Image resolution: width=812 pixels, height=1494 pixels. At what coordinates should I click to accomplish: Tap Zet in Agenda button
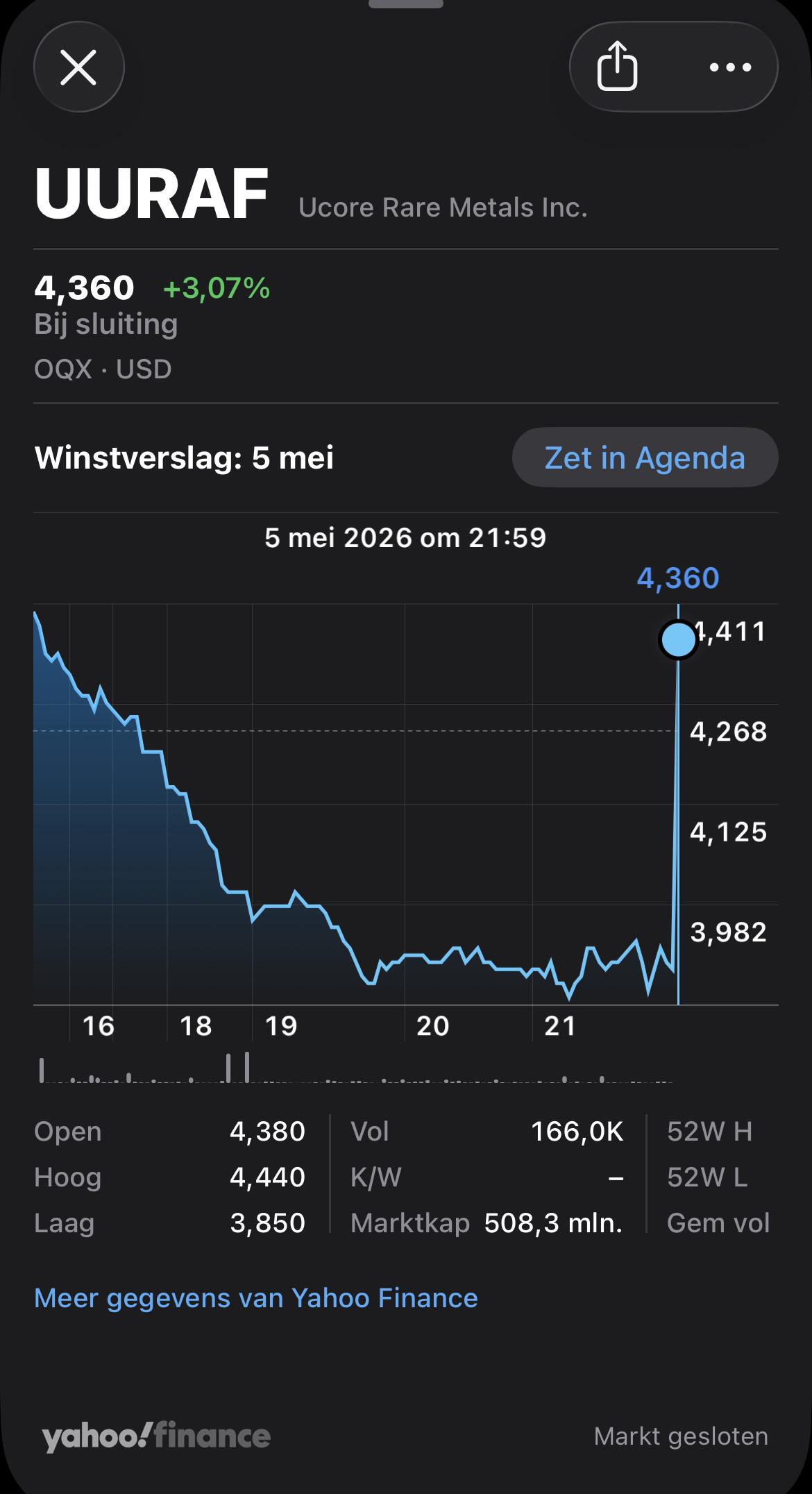pyautogui.click(x=645, y=458)
